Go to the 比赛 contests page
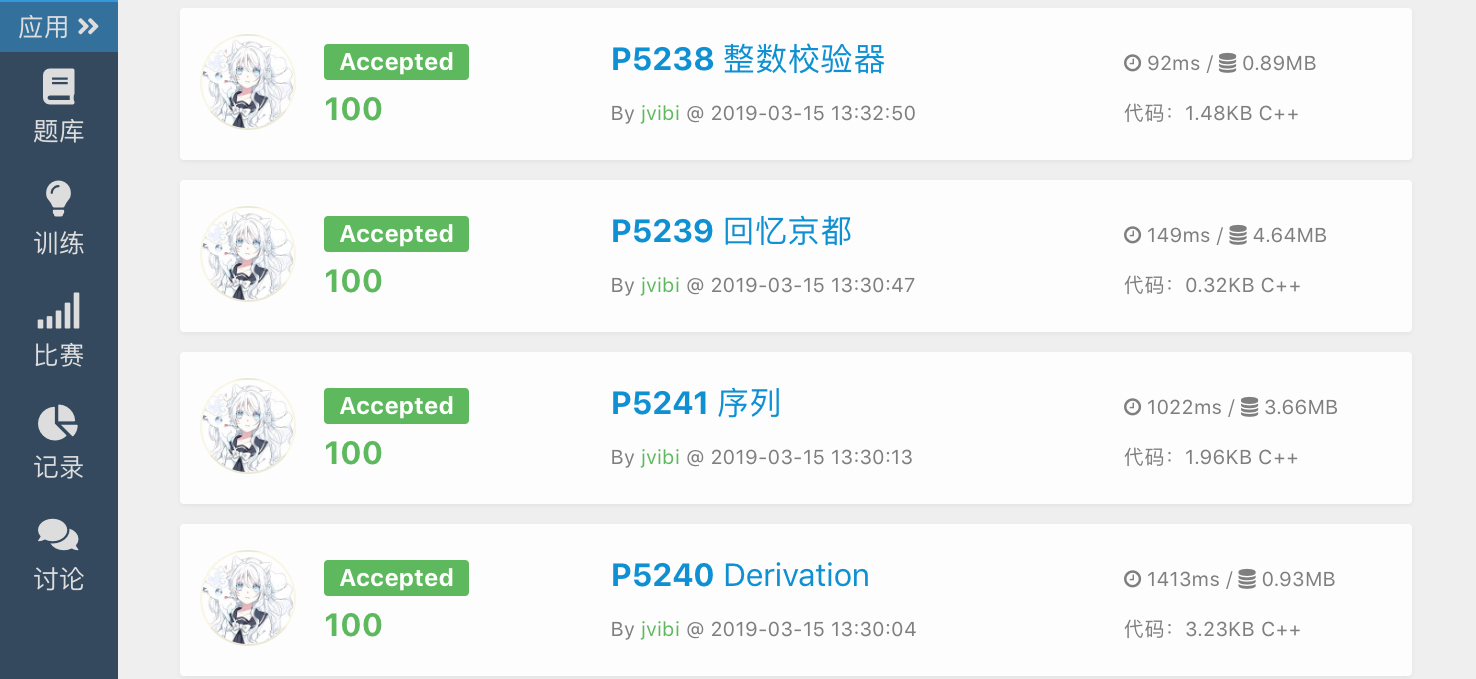 click(58, 330)
